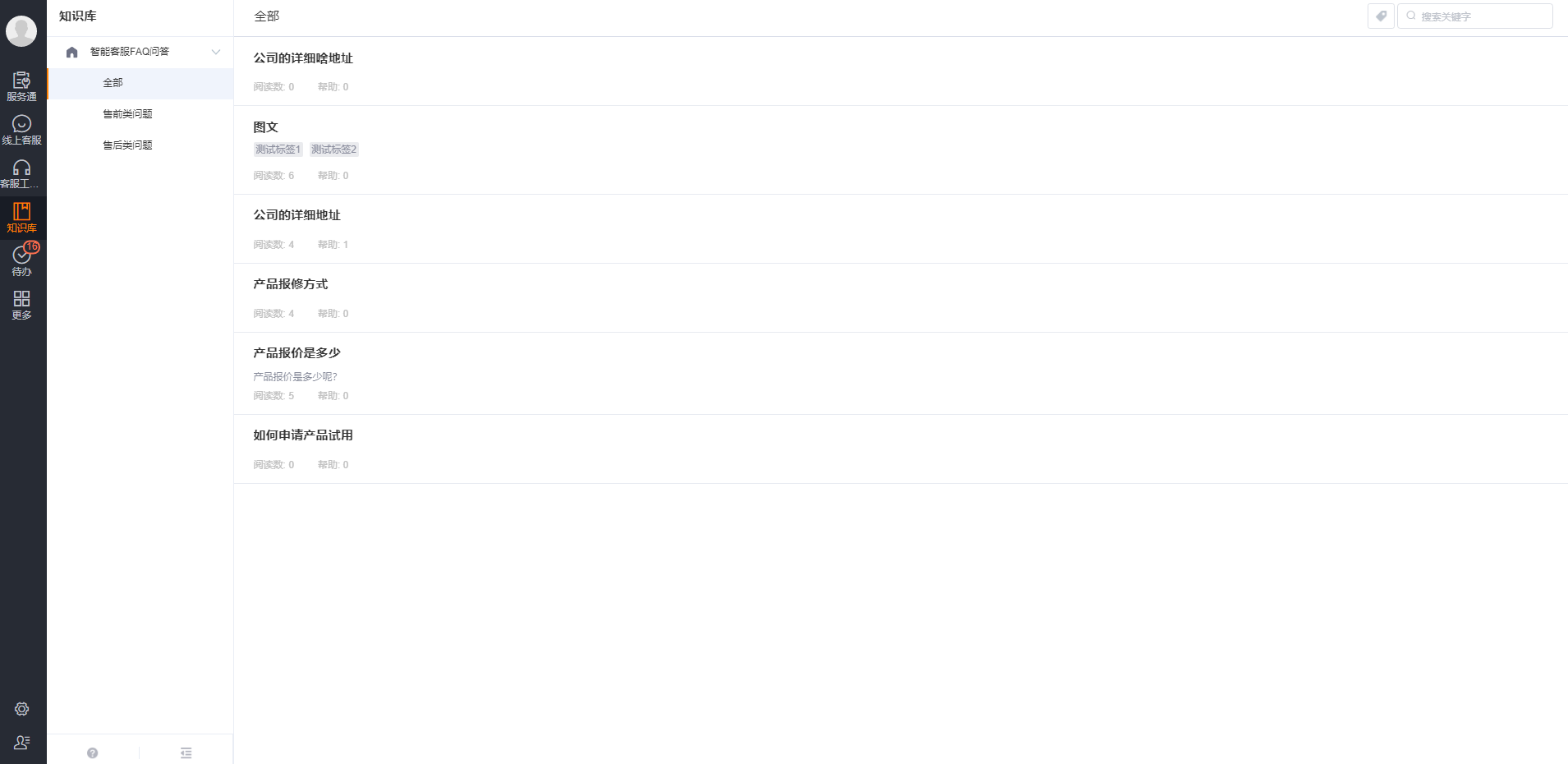Open 产品报价是多少 article
Screen dimensions: 1568x764
[x=297, y=353]
